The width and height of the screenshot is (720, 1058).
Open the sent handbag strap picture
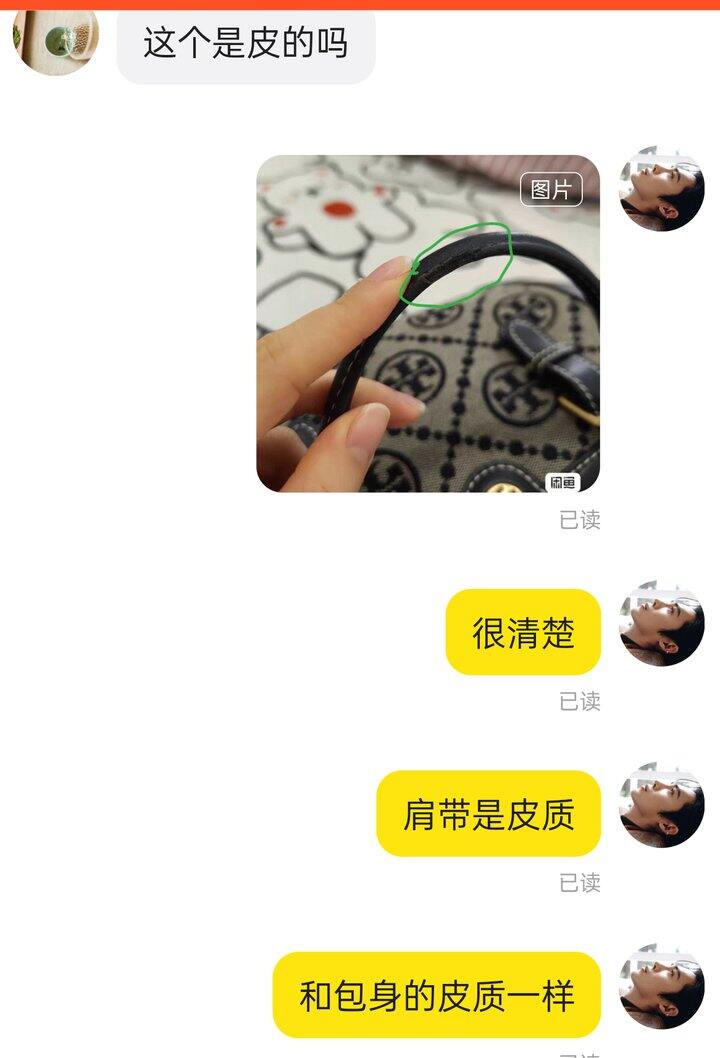(x=428, y=324)
